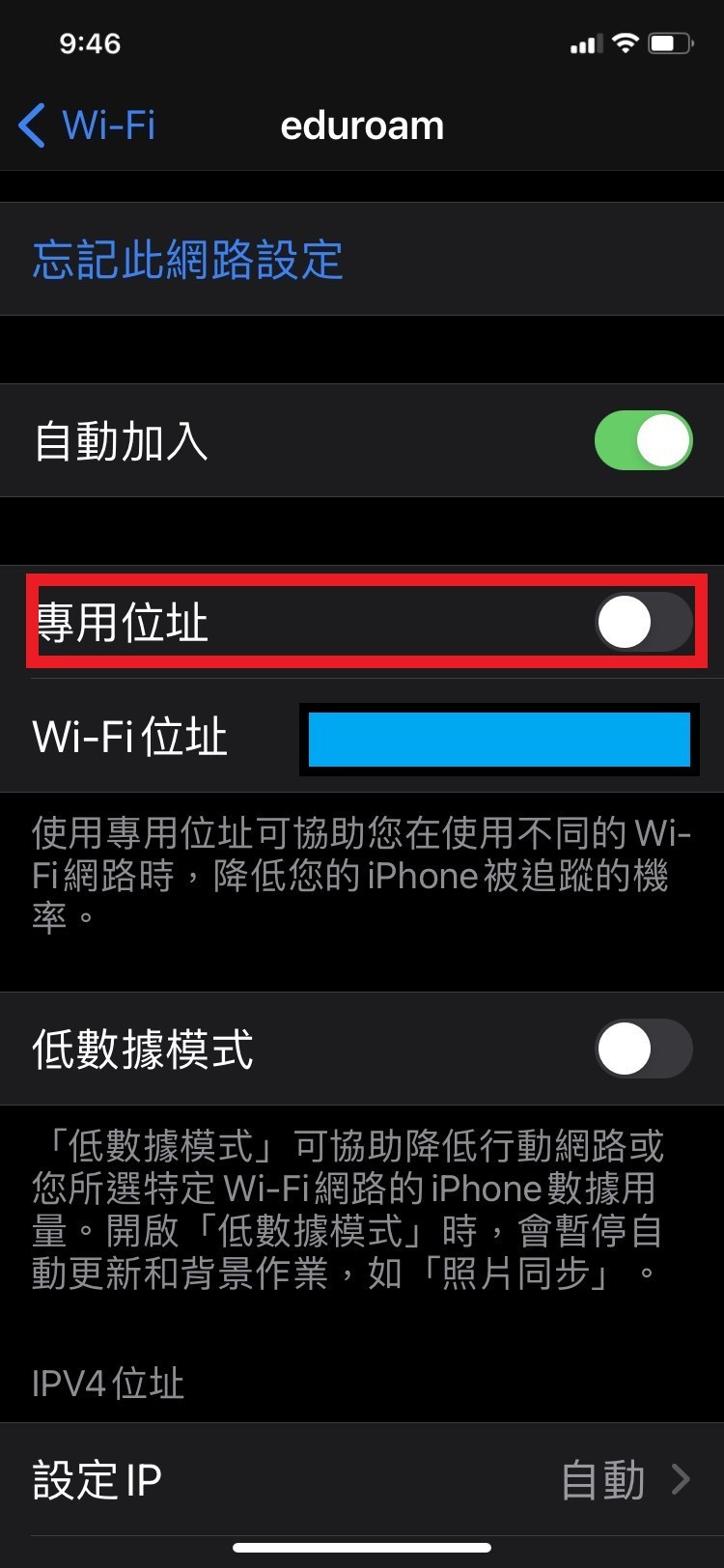The image size is (724, 1568).
Task: Disable the 自動加入 auto-join toggle
Action: click(x=643, y=440)
